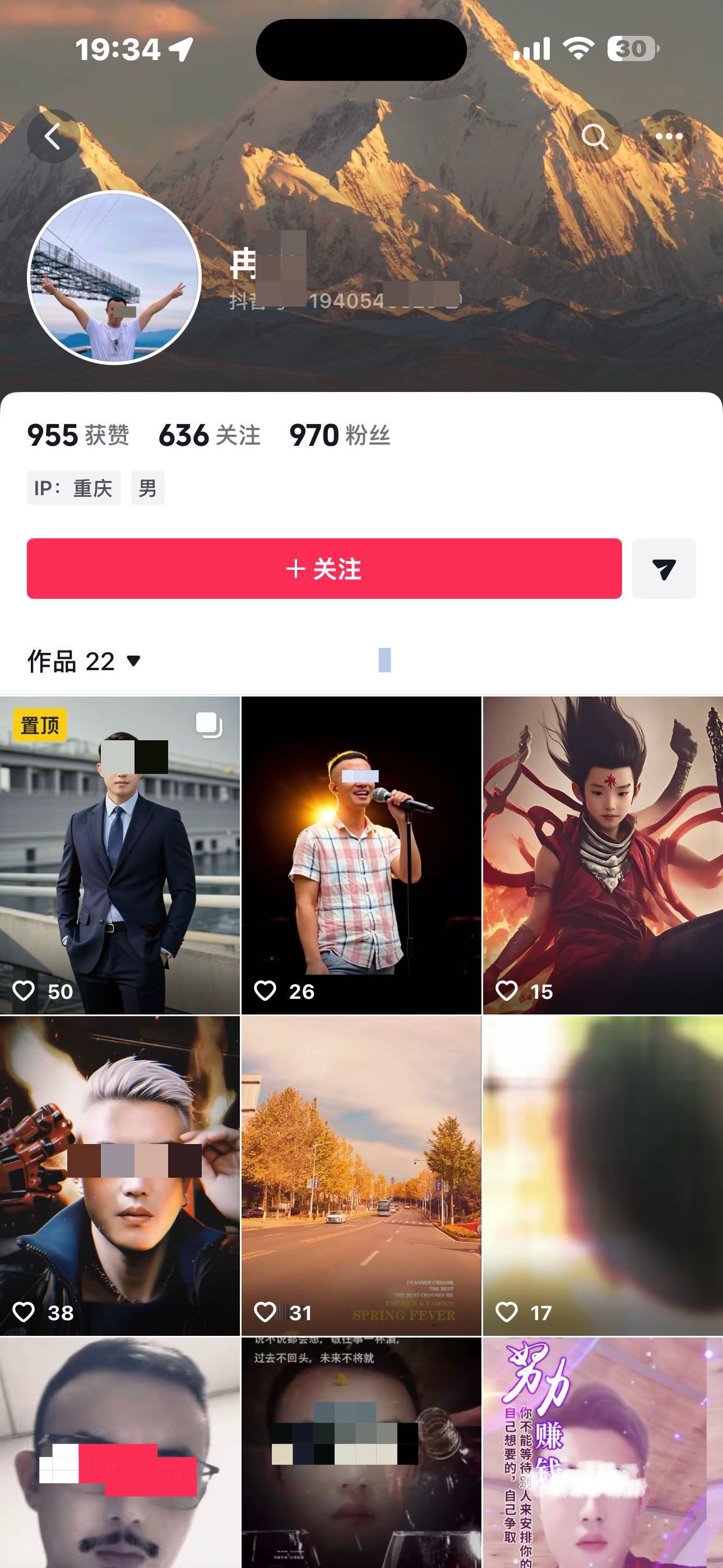Image resolution: width=723 pixels, height=1568 pixels.
Task: Open the microphone singer video with 26 likes
Action: point(361,855)
